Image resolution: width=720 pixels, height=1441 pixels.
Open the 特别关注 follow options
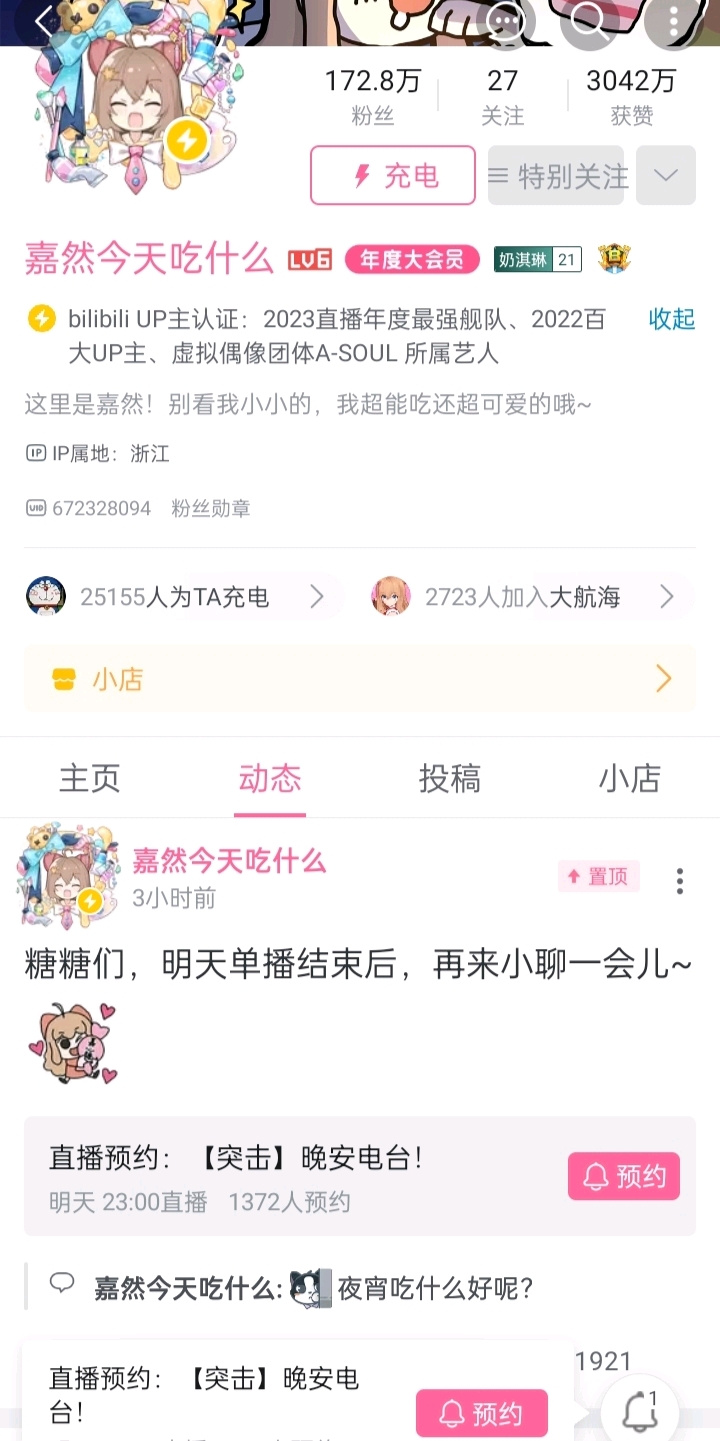coord(556,176)
